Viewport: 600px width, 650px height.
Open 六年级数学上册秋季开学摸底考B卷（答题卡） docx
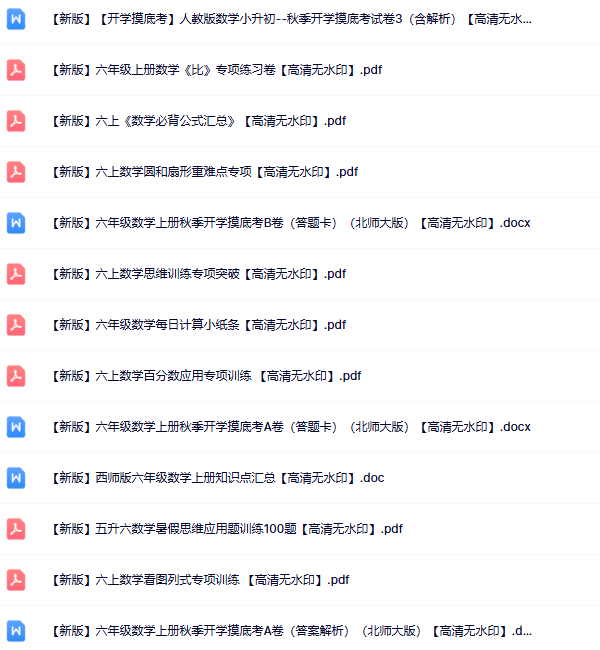coord(290,223)
